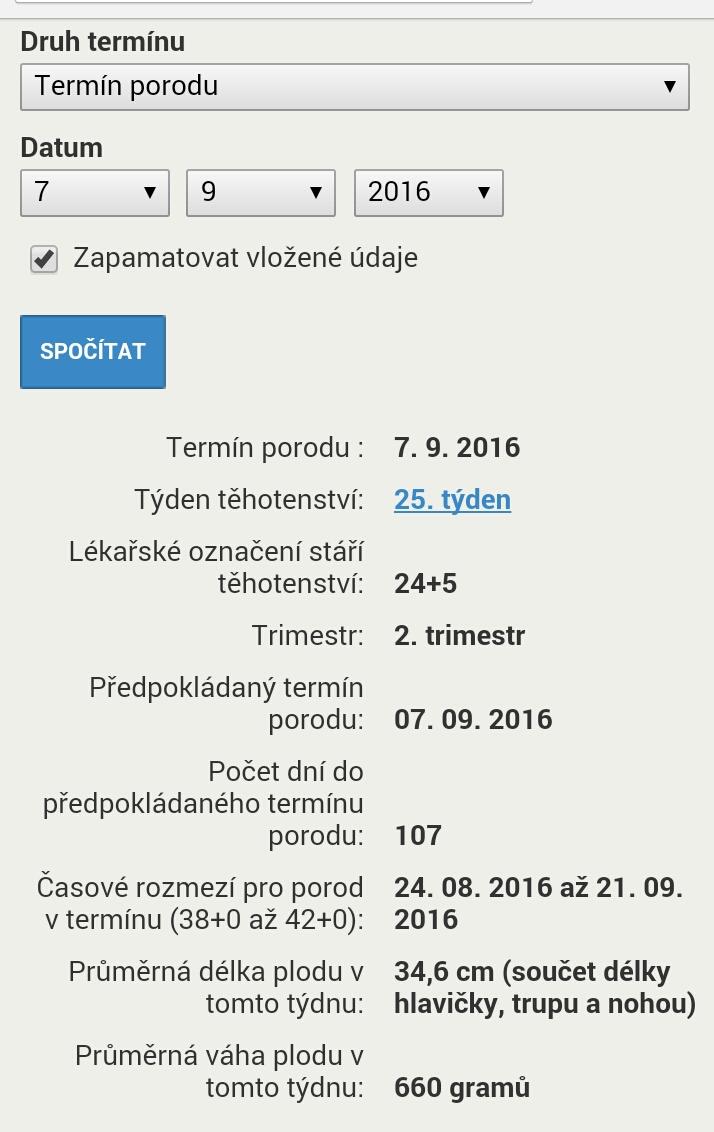This screenshot has height=1132, width=714.
Task: Open the 25. týden link
Action: tap(452, 499)
